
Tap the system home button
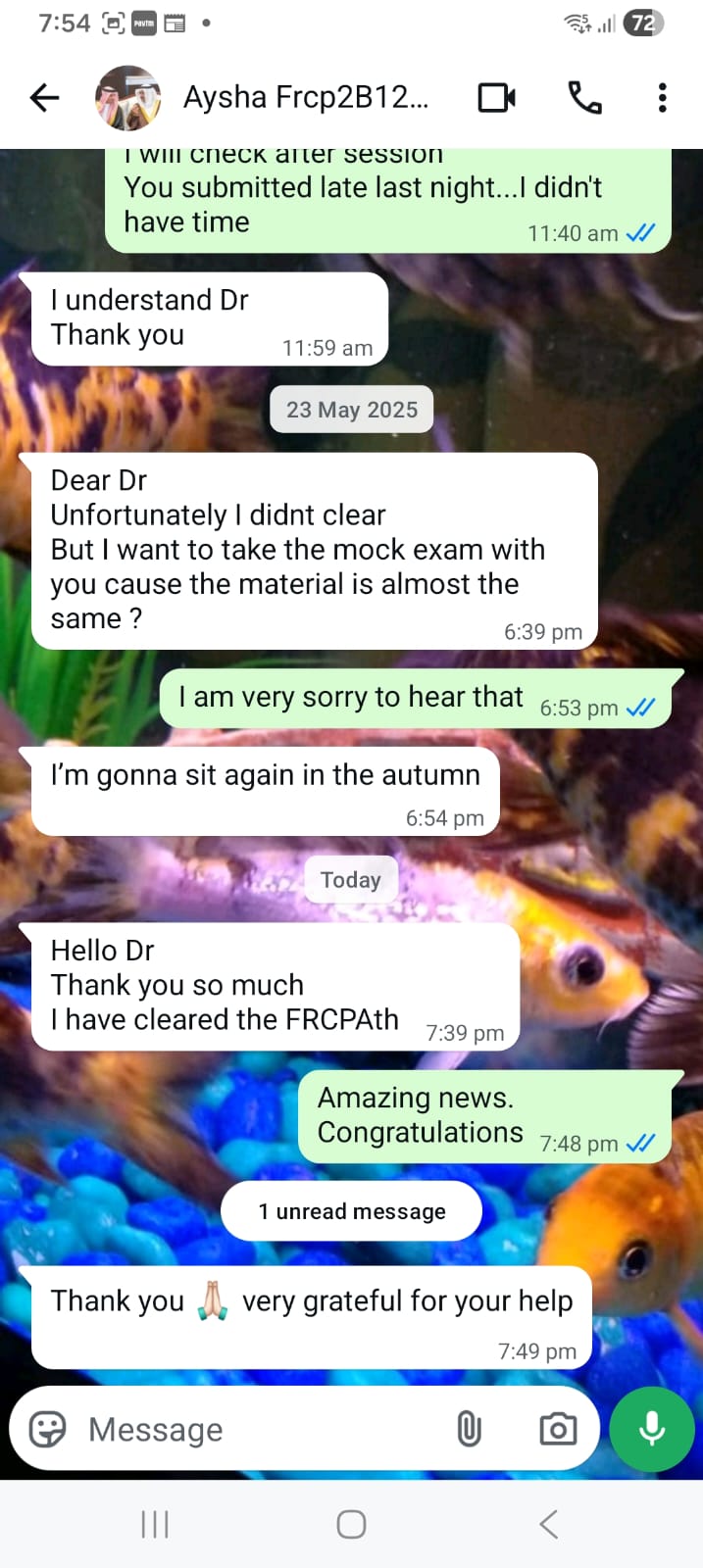pyautogui.click(x=351, y=1524)
